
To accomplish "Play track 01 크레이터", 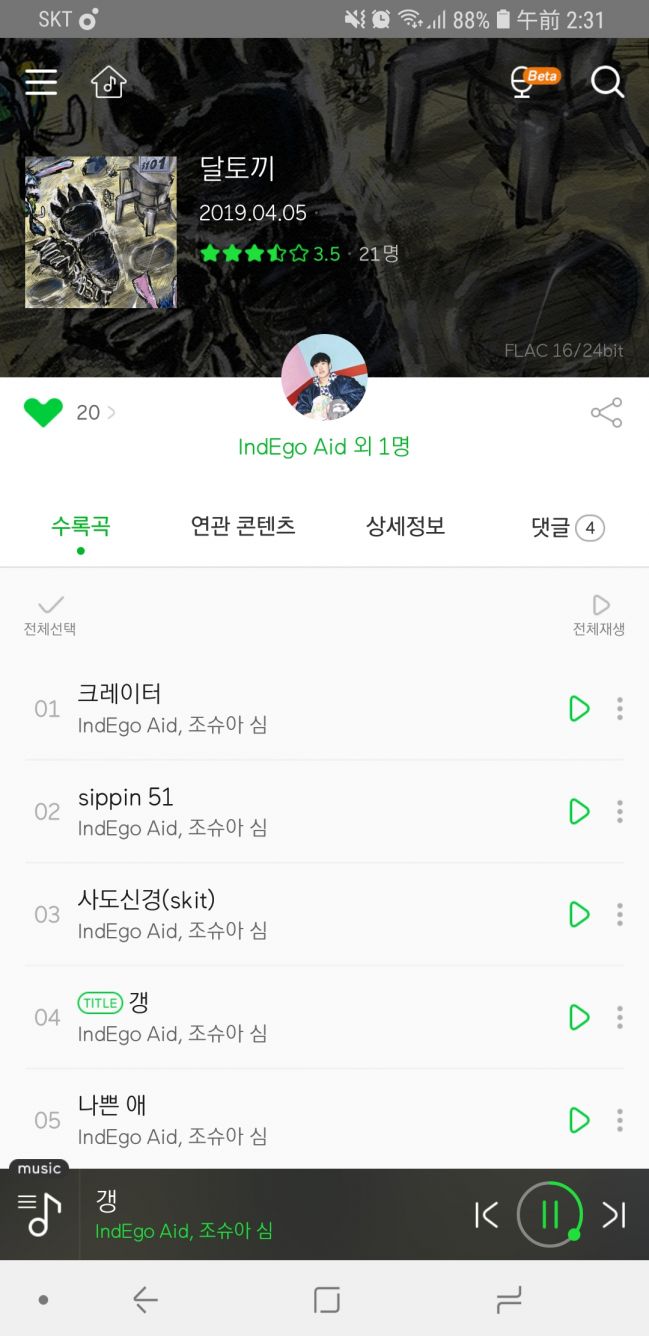I will coord(579,709).
